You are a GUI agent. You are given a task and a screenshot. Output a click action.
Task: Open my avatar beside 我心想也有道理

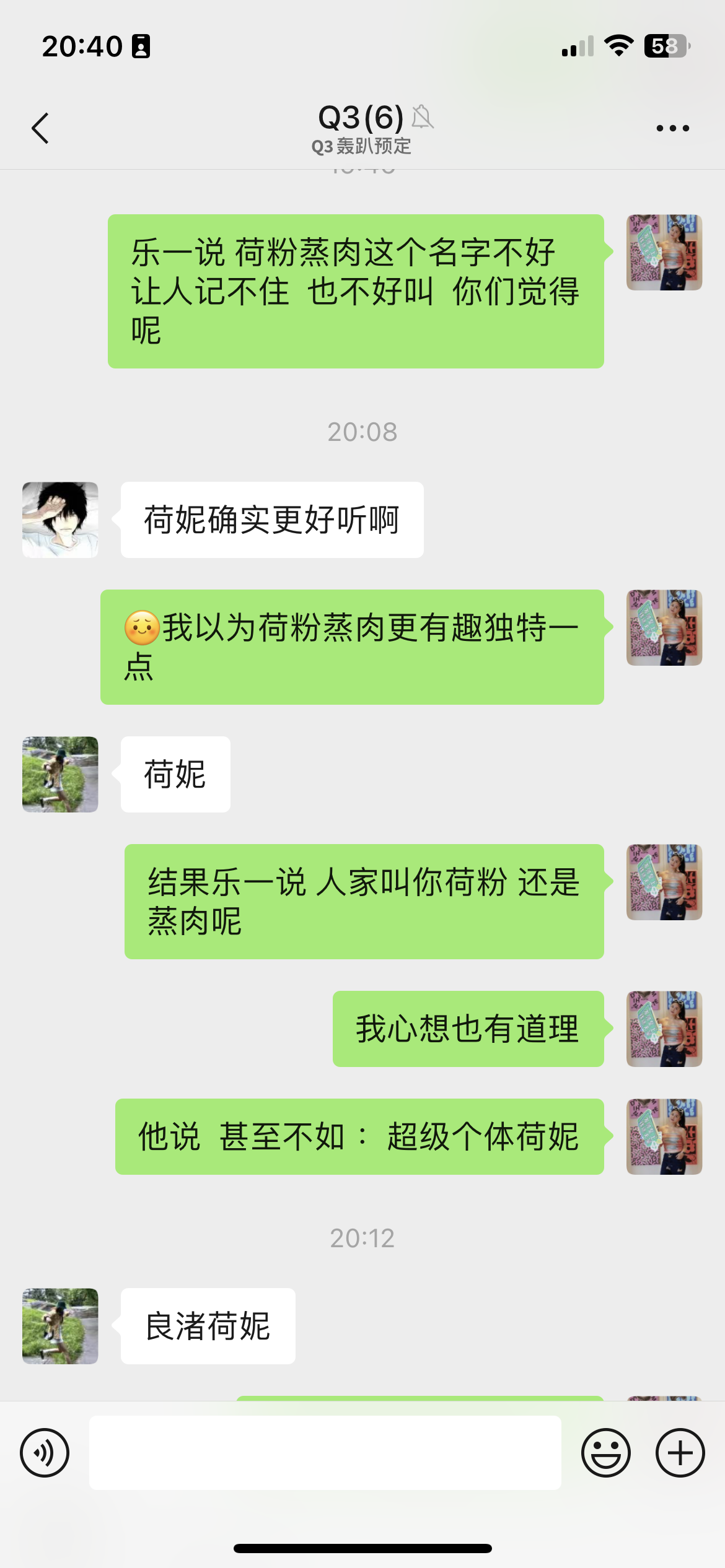coord(664,1029)
